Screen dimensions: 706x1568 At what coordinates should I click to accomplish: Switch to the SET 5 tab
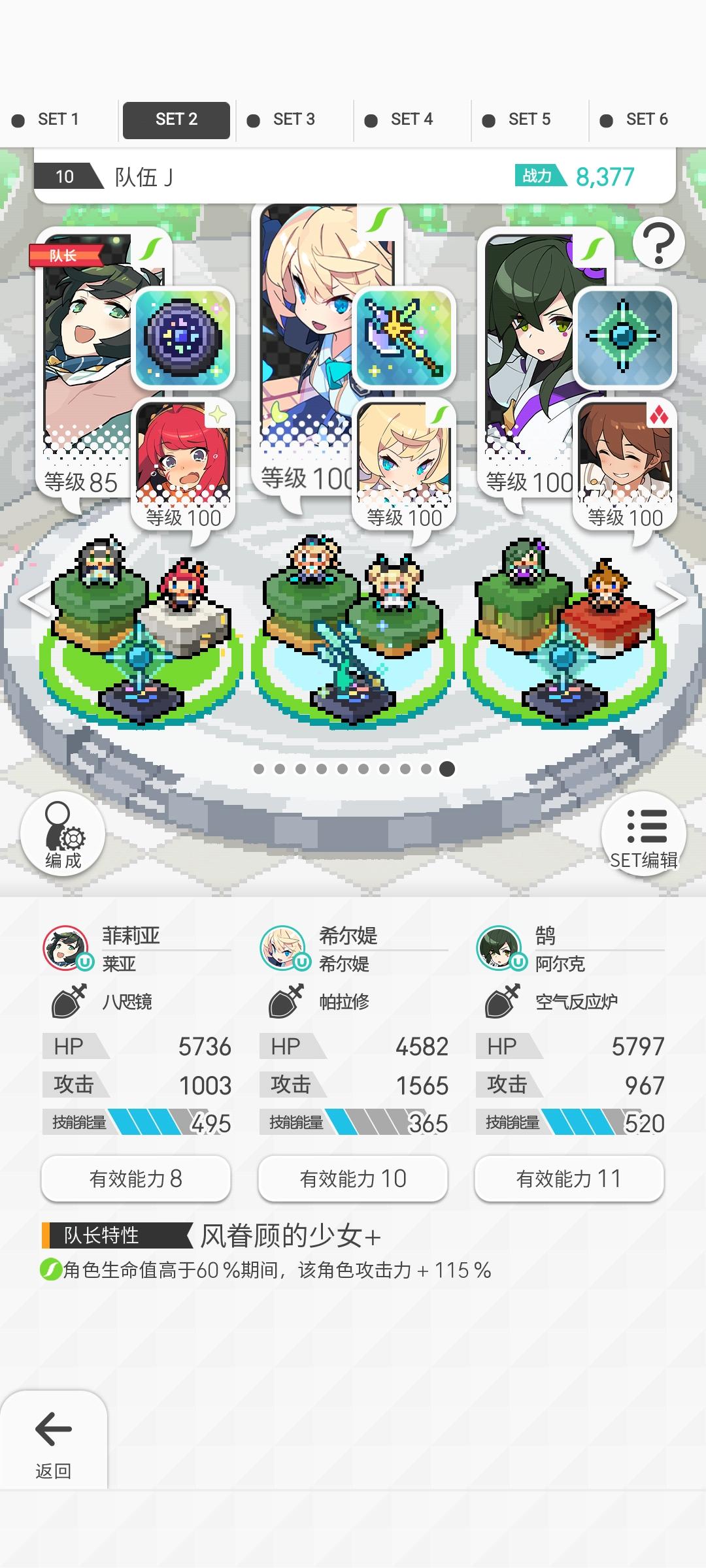[x=528, y=119]
